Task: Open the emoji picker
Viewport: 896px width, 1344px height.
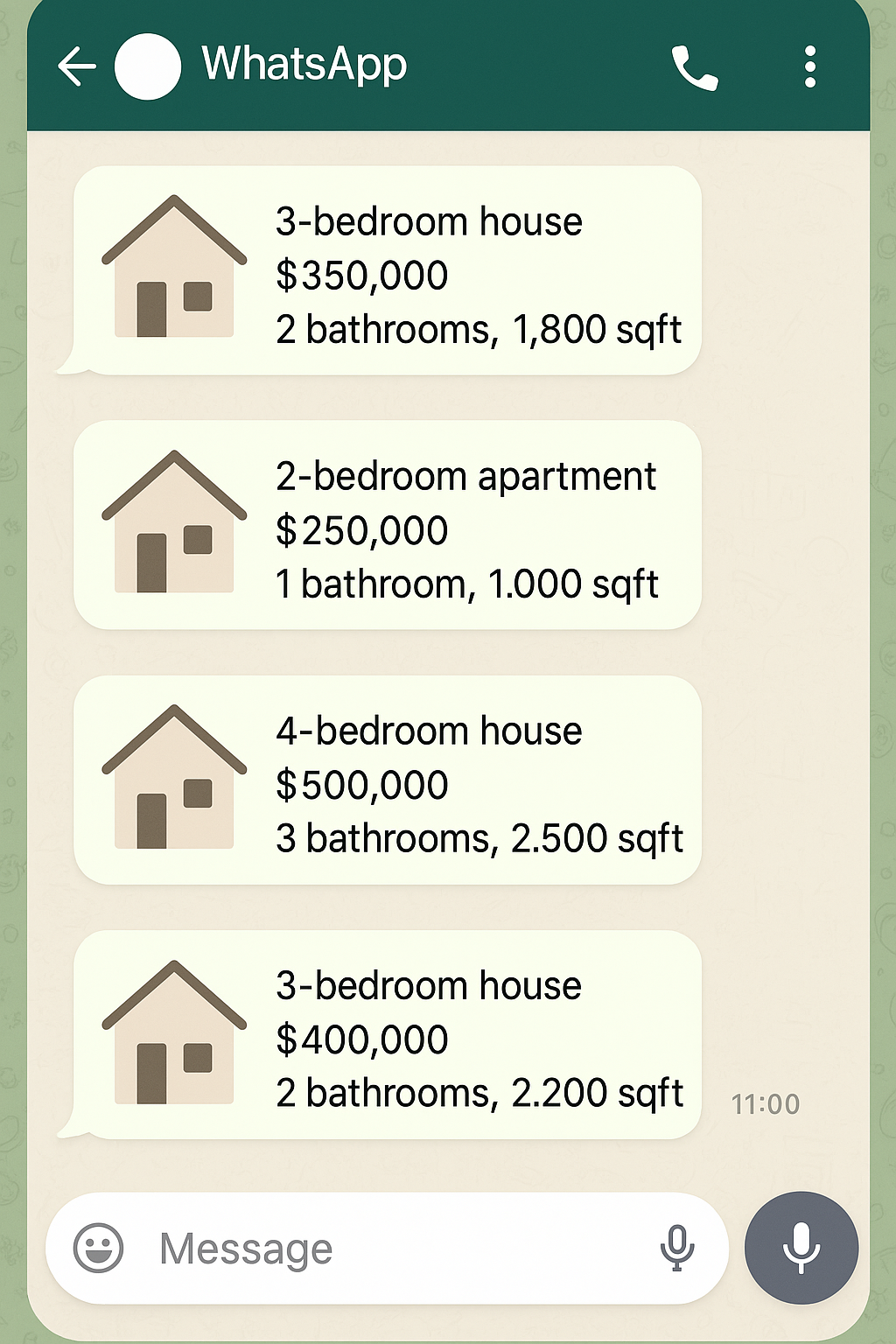Action: click(99, 1248)
